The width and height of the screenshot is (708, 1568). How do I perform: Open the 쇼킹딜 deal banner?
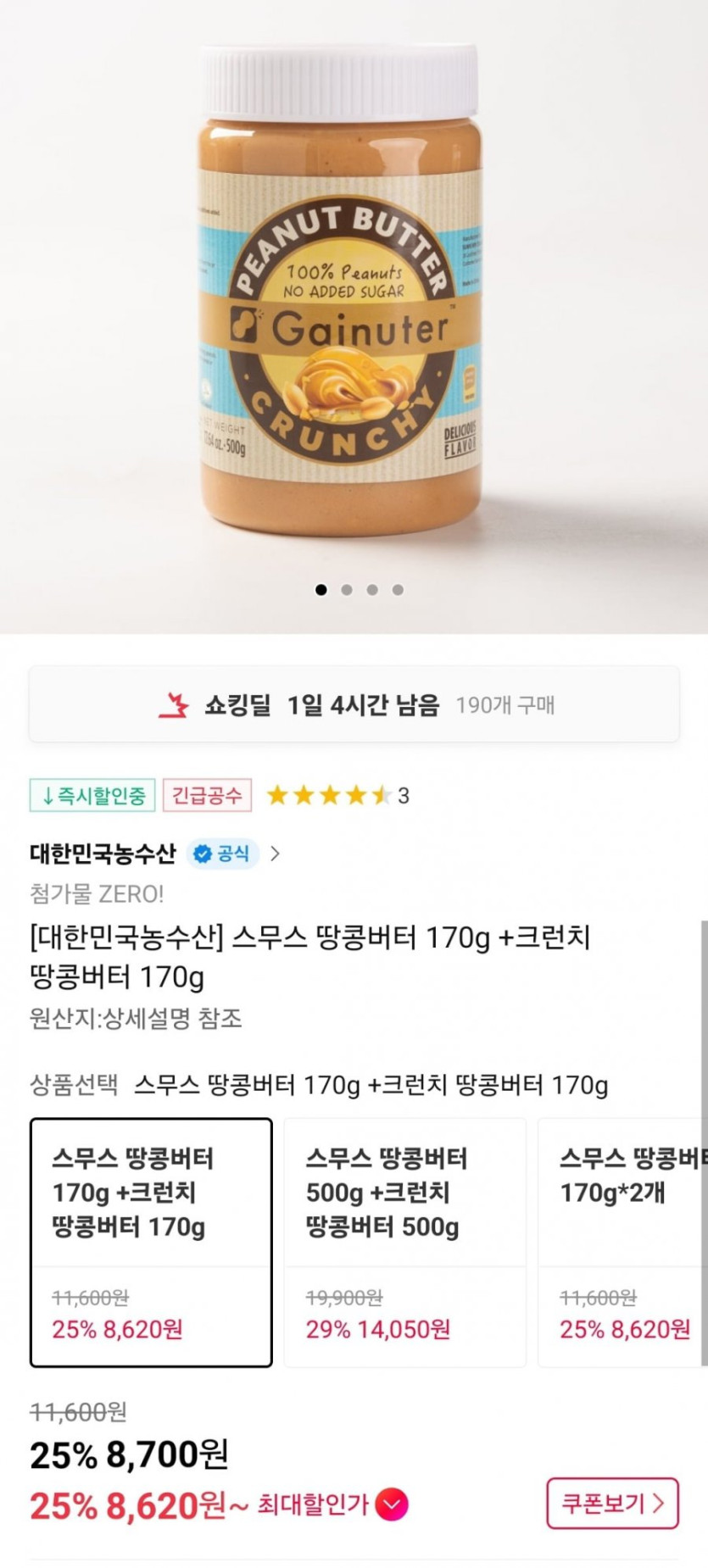tap(354, 704)
